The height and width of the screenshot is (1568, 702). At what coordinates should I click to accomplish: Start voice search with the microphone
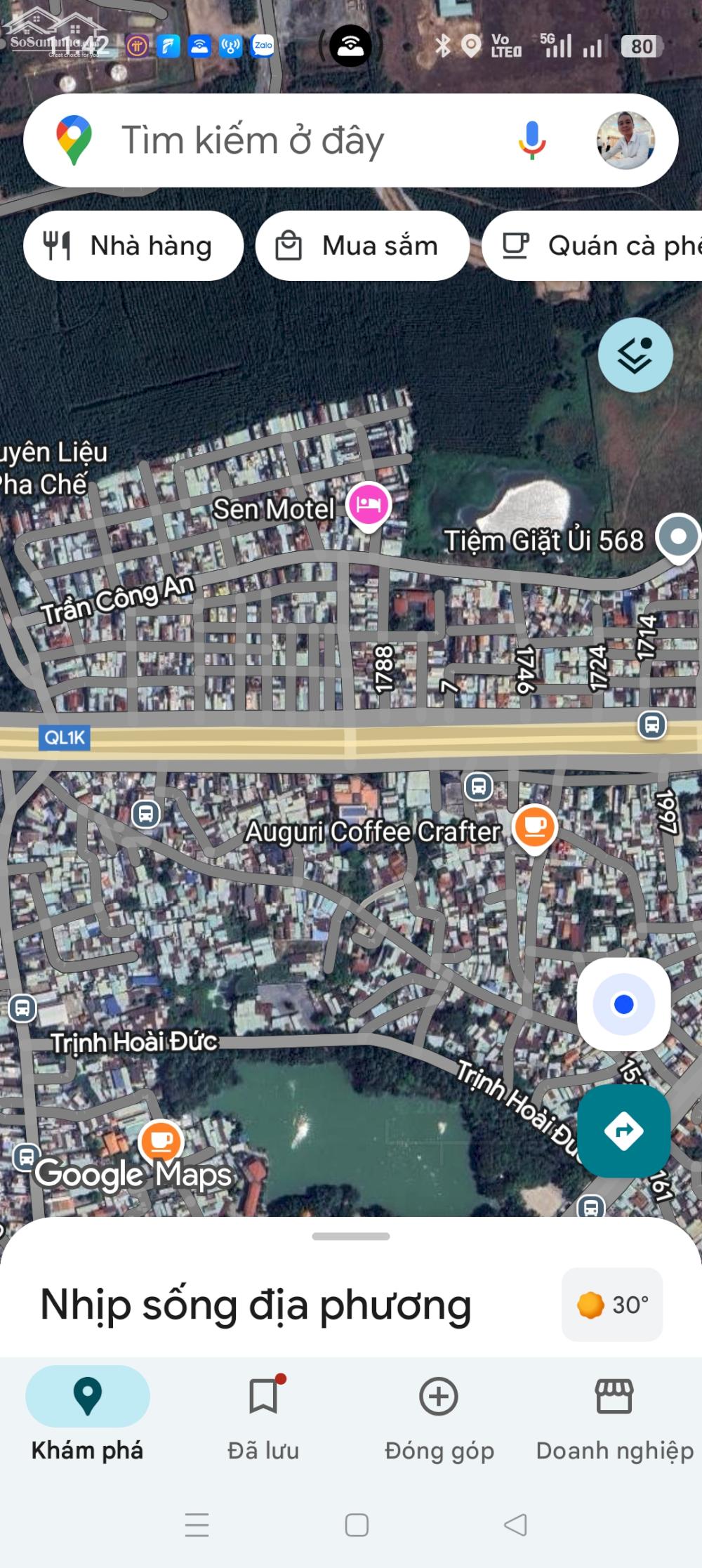(532, 140)
